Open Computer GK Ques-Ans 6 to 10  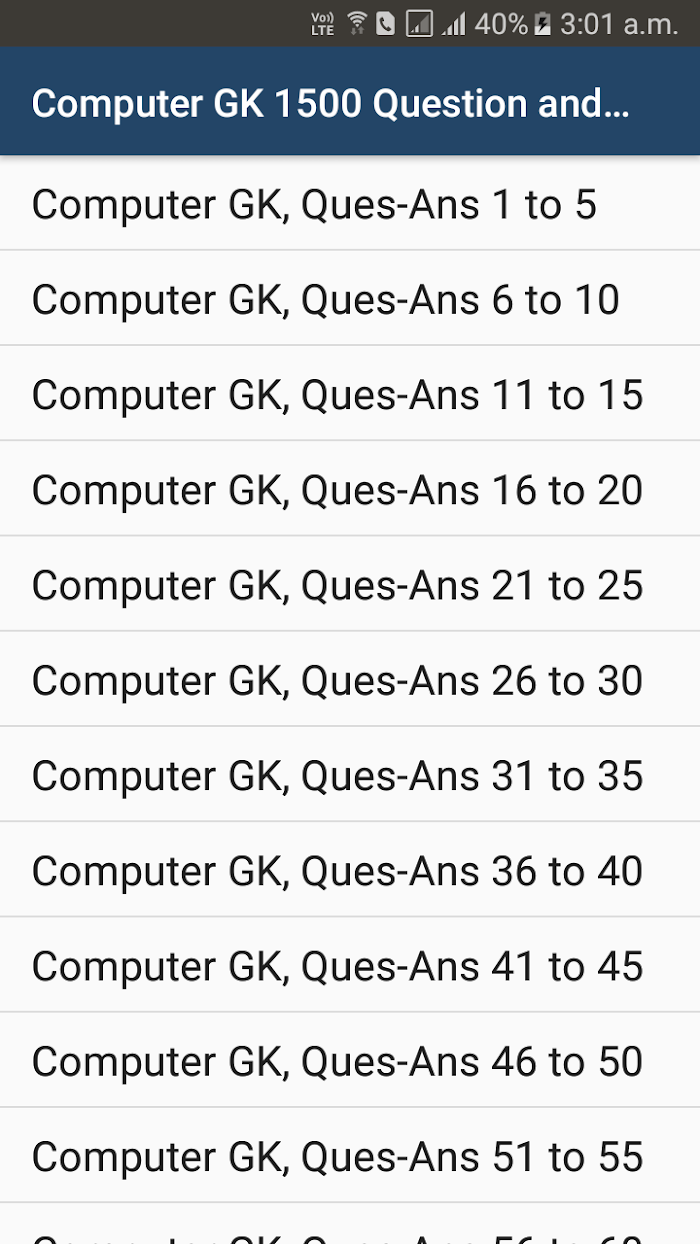[x=350, y=298]
